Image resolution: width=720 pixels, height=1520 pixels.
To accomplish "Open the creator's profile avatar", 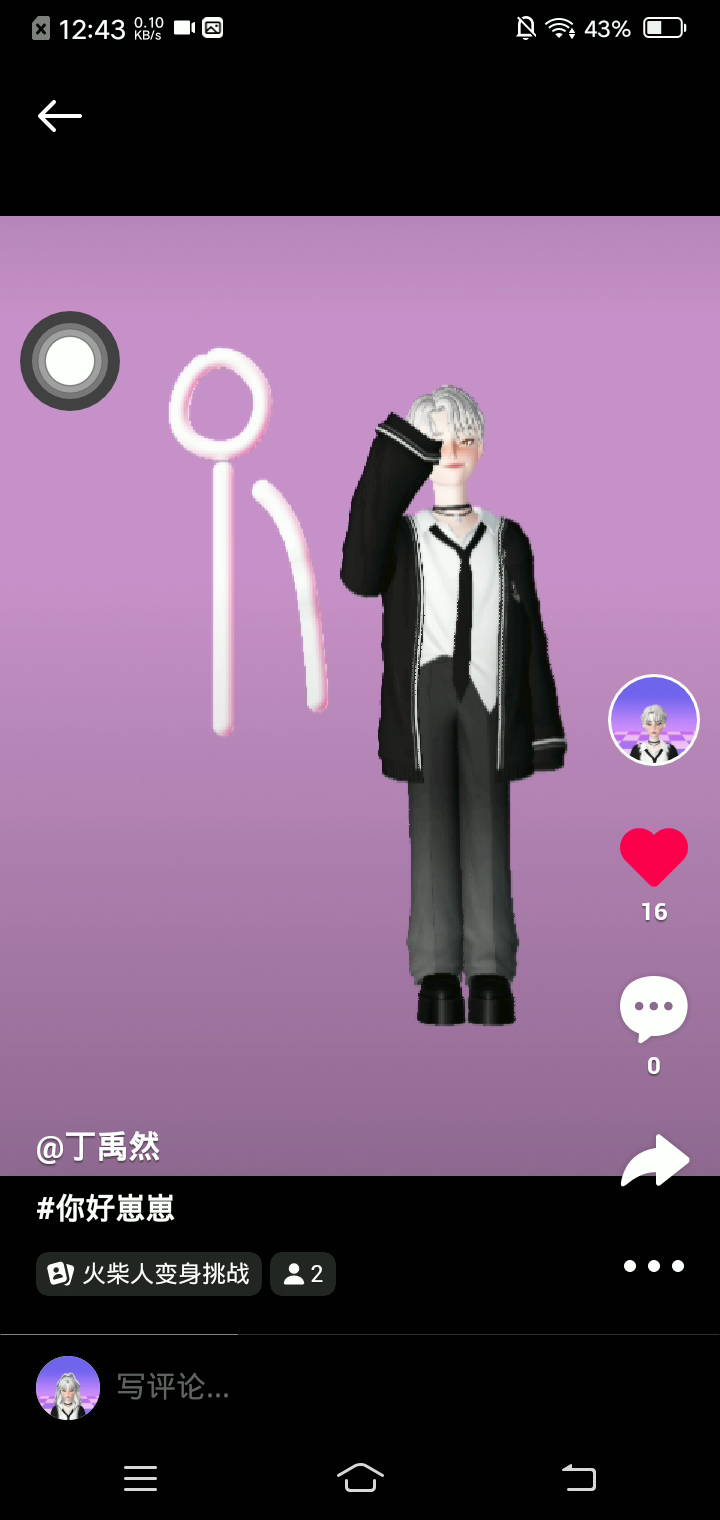I will pyautogui.click(x=654, y=720).
